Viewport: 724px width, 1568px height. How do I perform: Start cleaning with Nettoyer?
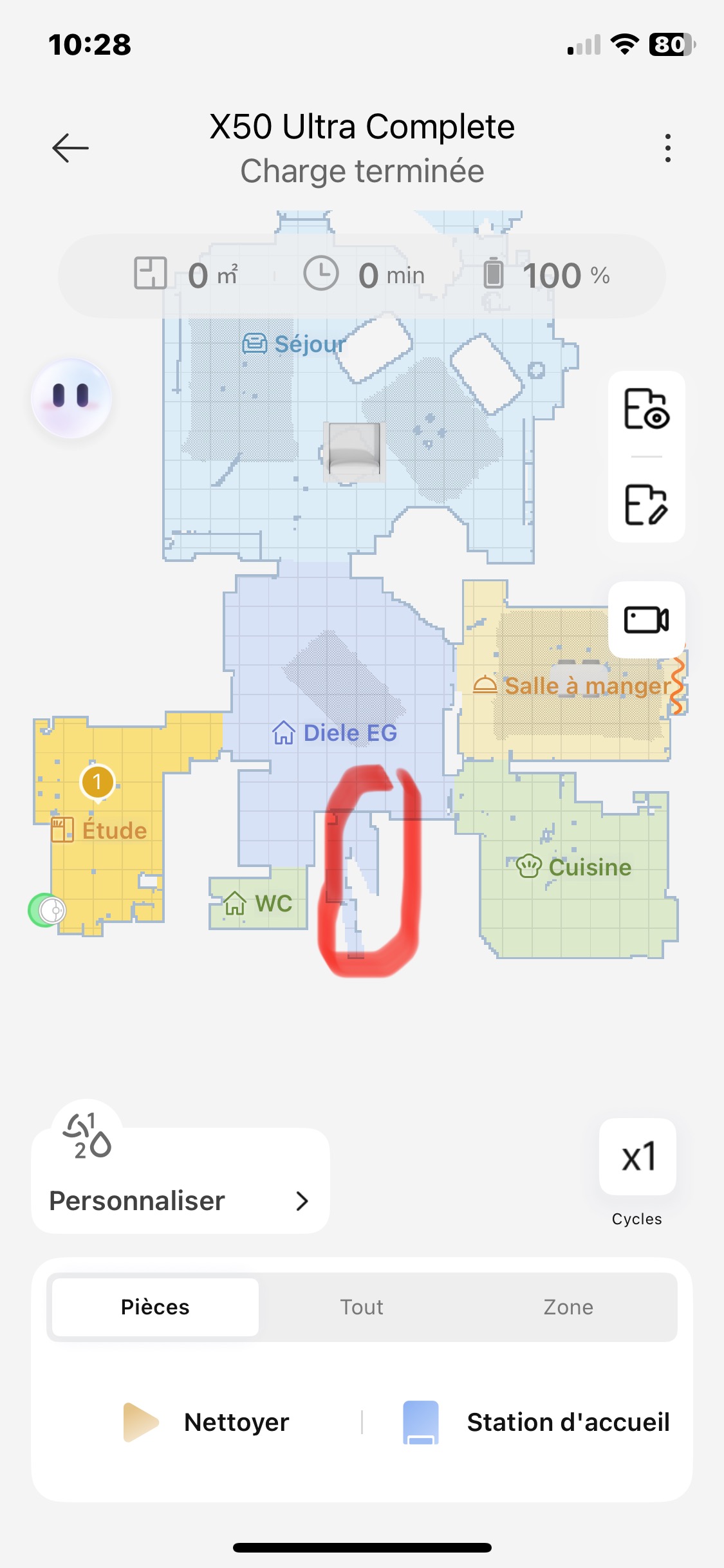(x=207, y=1422)
